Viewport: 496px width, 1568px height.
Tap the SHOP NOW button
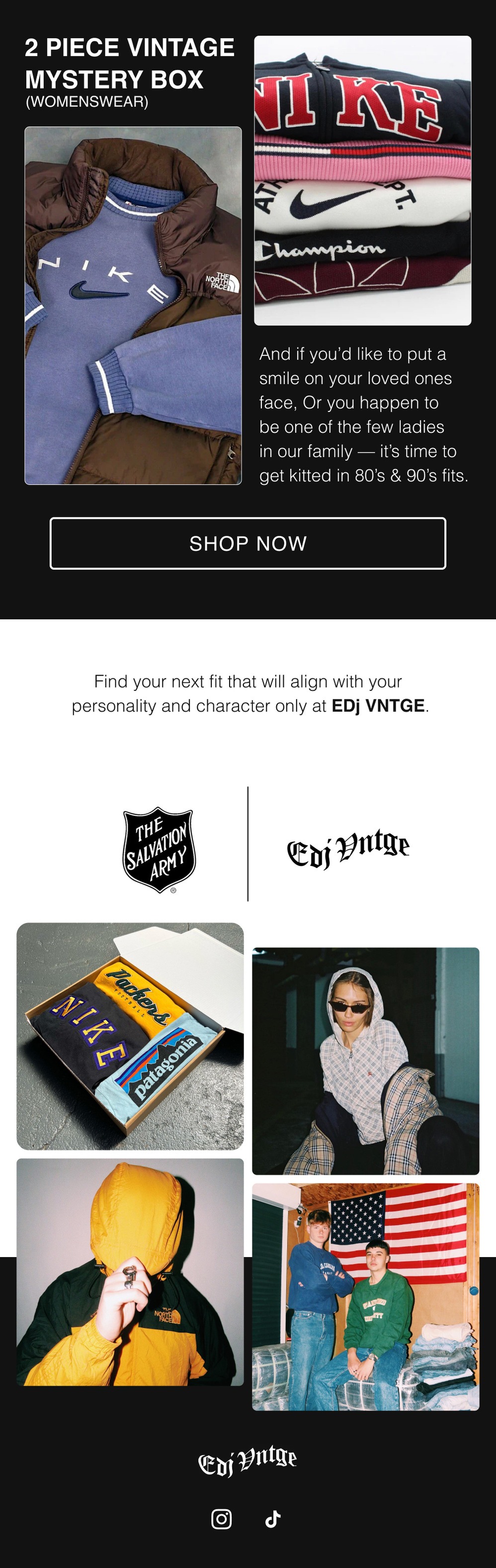[248, 543]
